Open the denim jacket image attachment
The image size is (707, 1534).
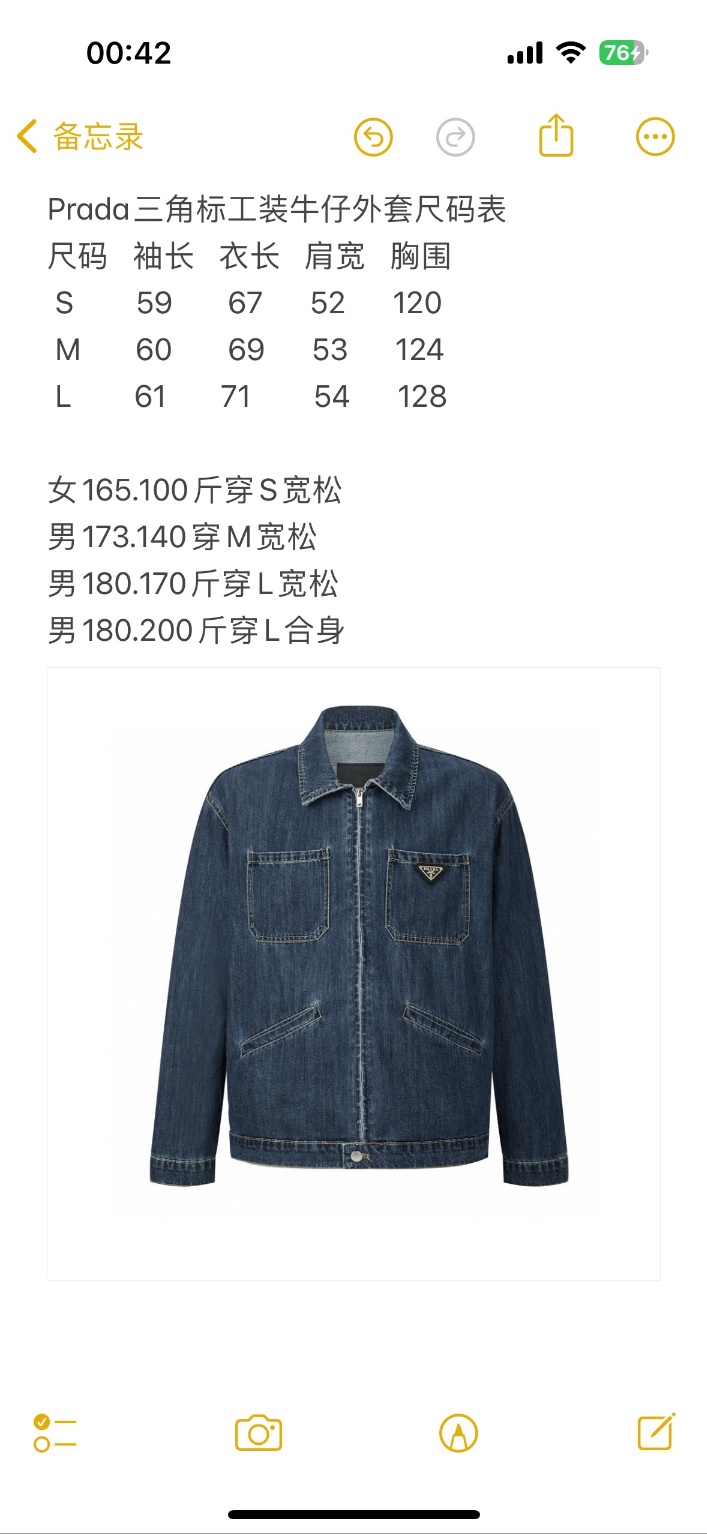[x=354, y=973]
